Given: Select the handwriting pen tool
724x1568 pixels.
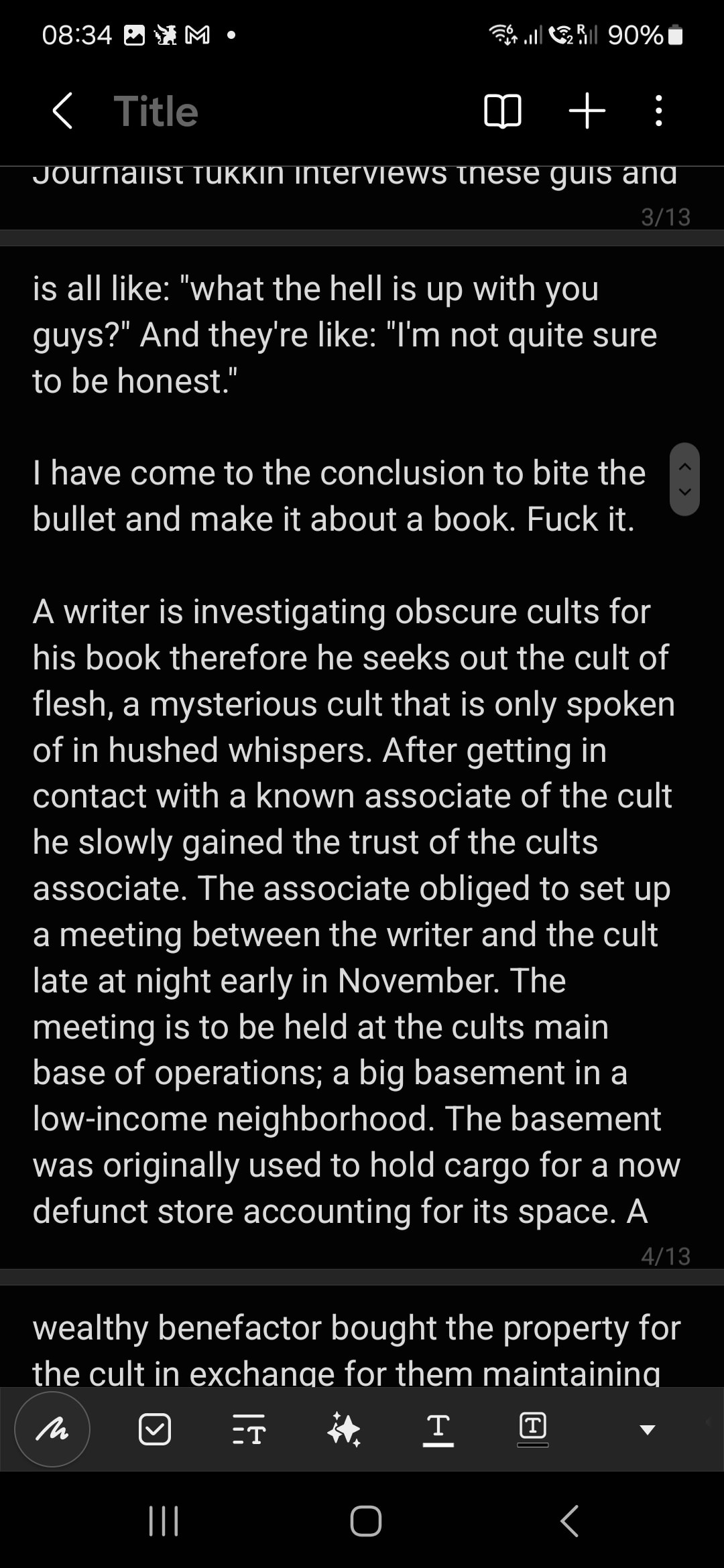Looking at the screenshot, I should 52,1429.
